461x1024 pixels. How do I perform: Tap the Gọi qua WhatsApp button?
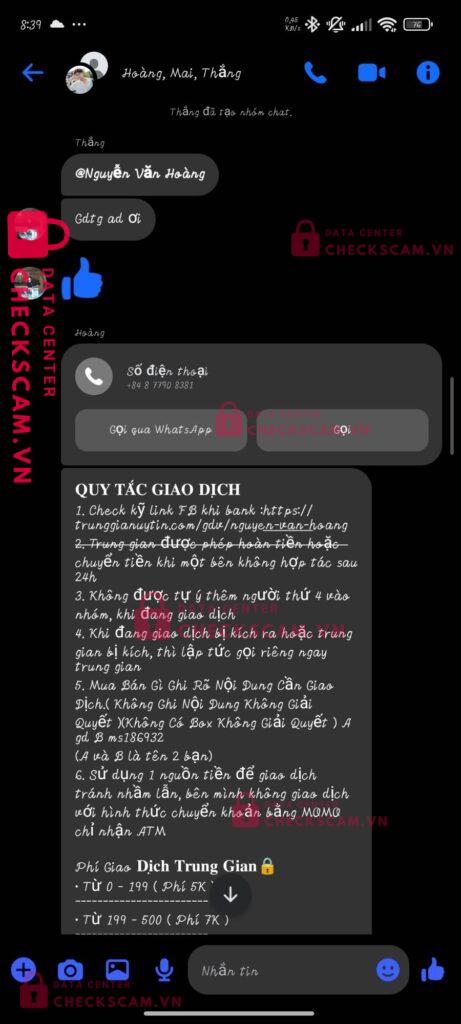161,430
